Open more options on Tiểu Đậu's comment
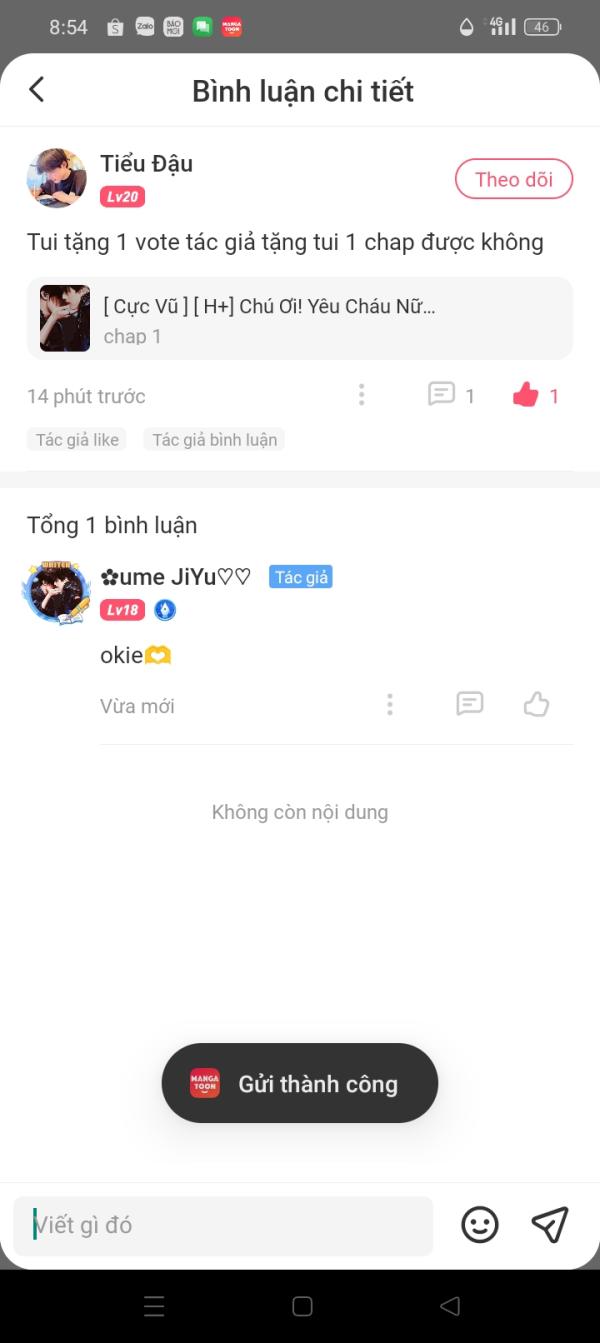Viewport: 600px width, 1343px height. pos(361,395)
